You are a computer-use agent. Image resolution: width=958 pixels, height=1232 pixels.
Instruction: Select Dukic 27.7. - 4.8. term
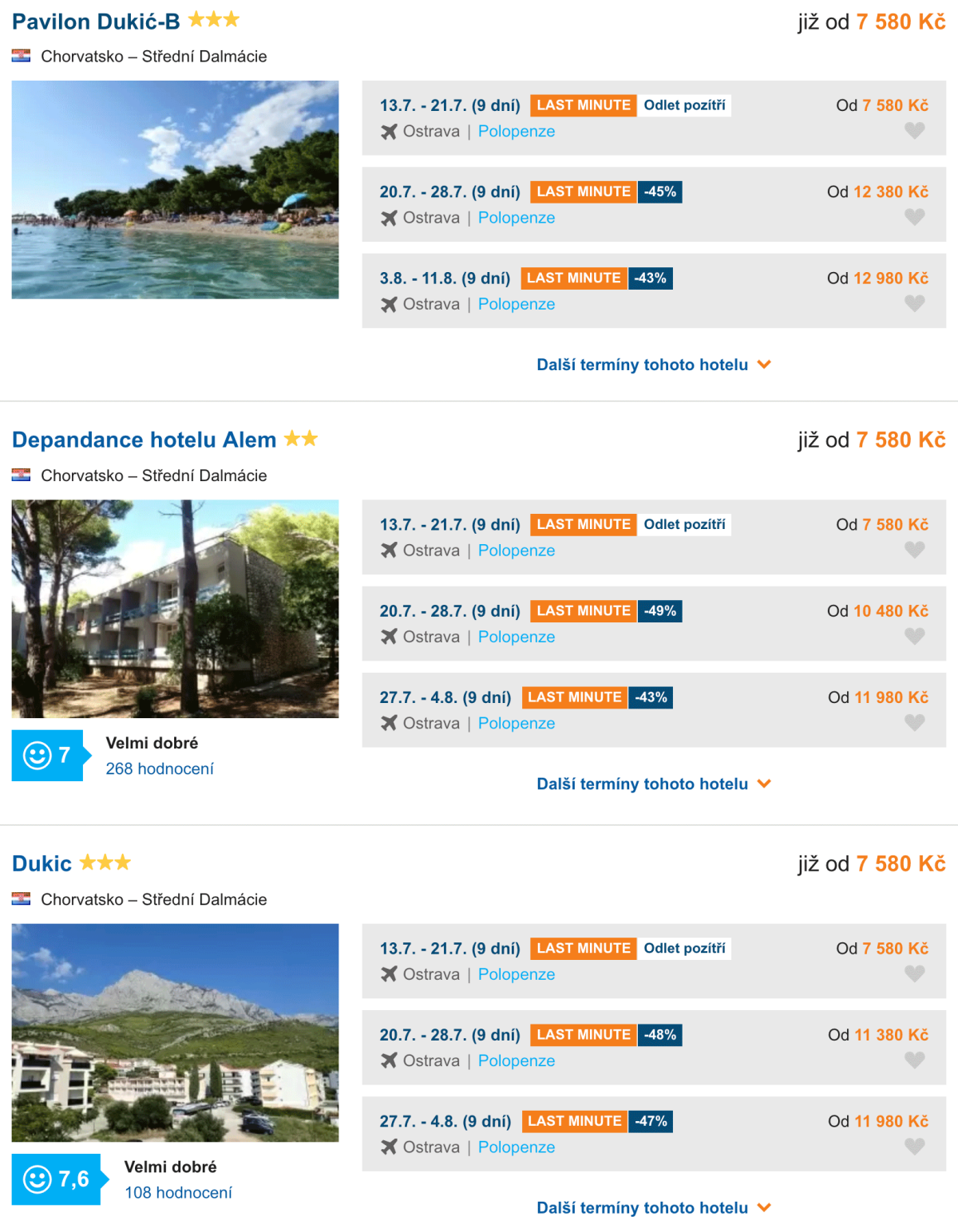click(x=445, y=1121)
